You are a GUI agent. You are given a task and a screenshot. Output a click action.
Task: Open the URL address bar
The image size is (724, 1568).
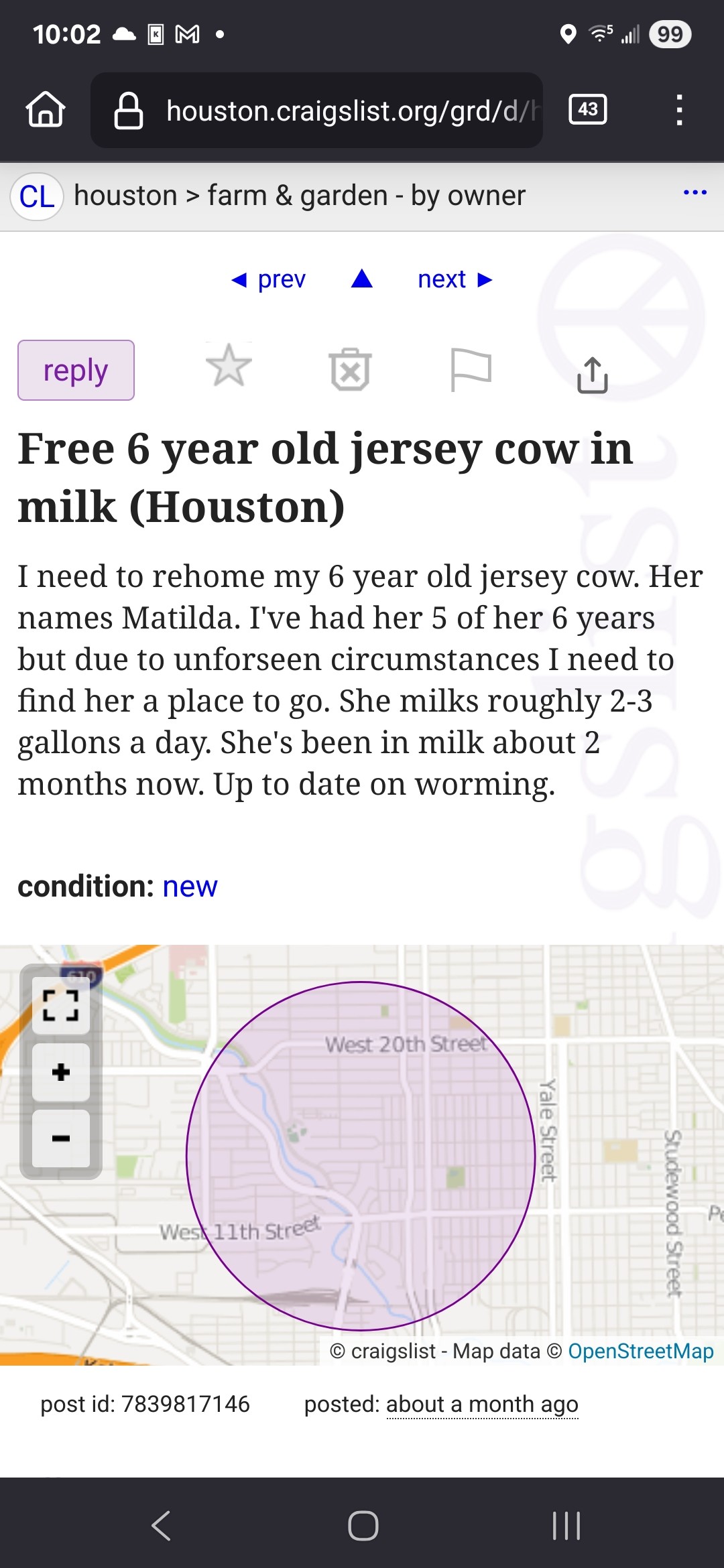(316, 111)
